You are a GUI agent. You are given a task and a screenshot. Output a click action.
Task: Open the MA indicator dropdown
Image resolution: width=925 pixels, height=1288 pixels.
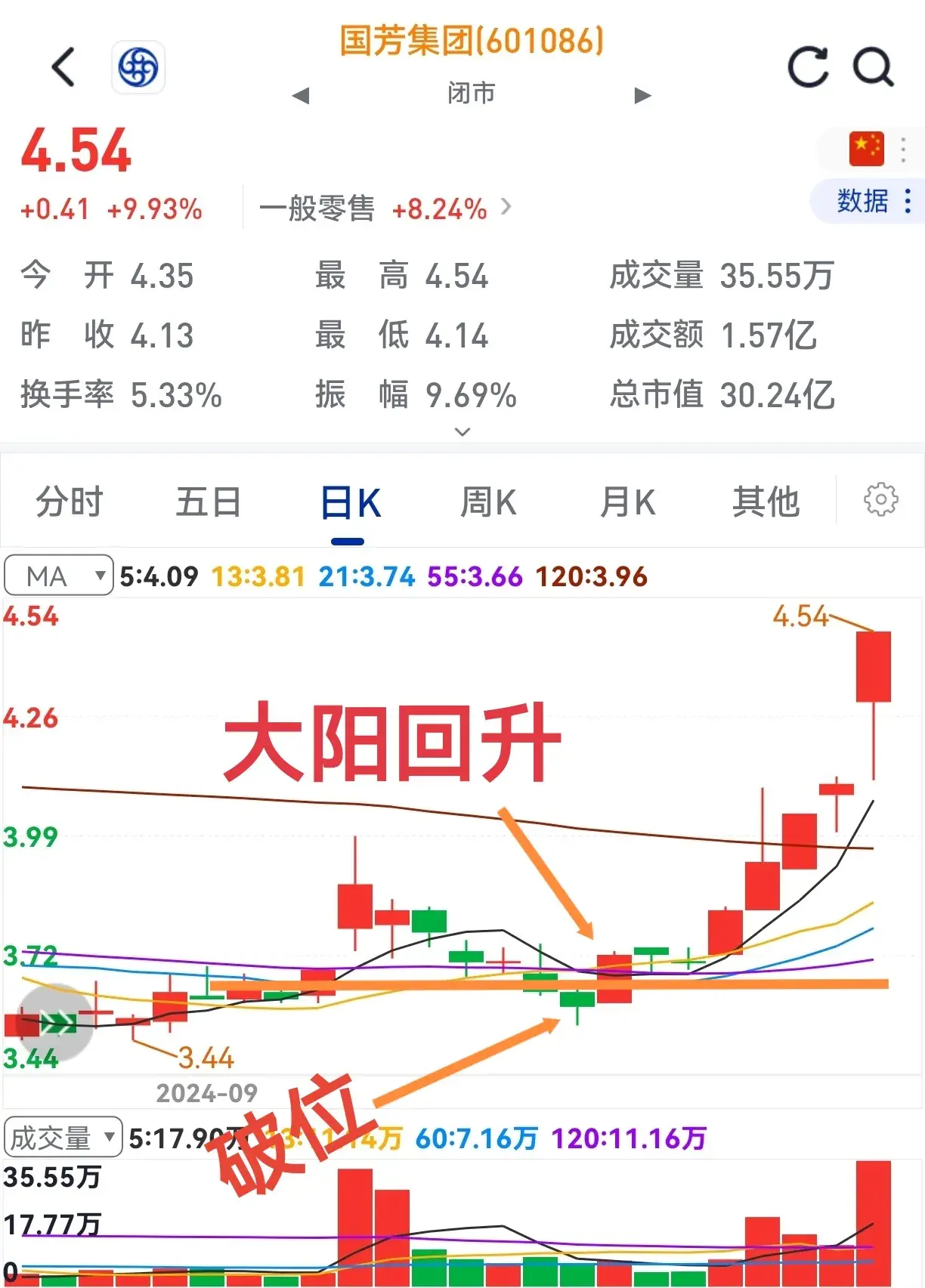pos(59,576)
